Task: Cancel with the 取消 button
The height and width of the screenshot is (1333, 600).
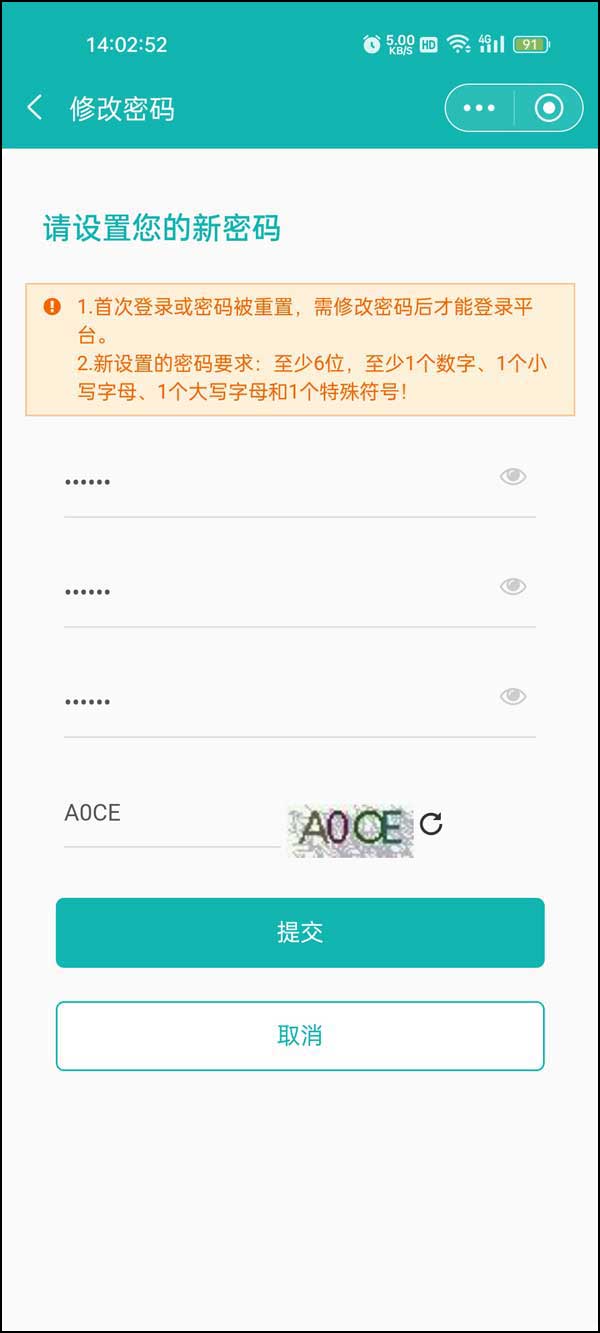Action: click(300, 1036)
